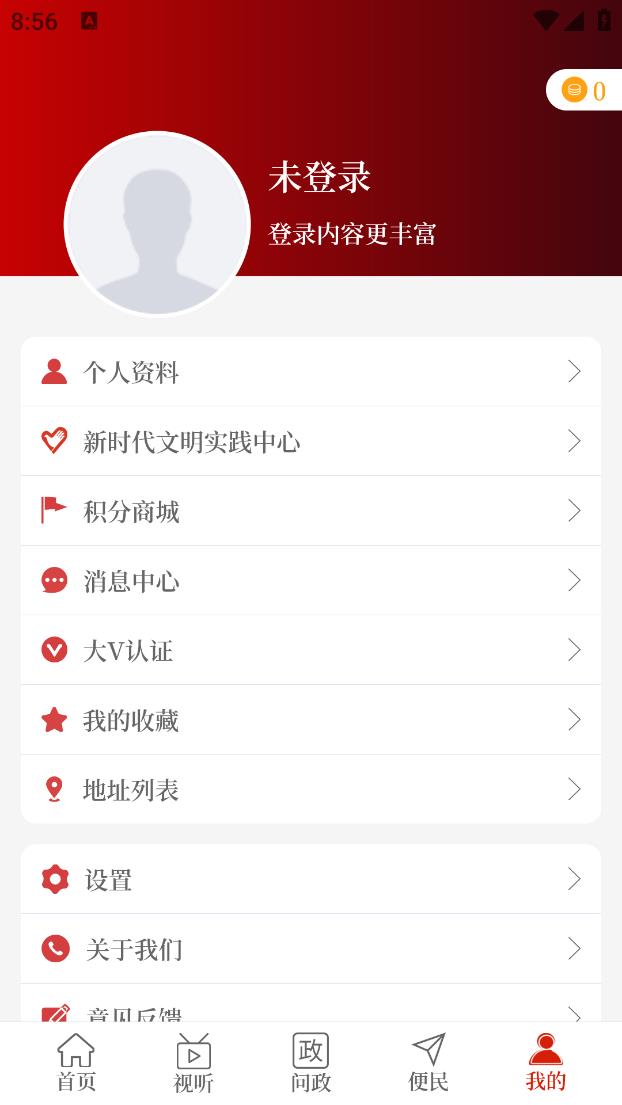Screen dimensions: 622x1105
Task: Open 关于我们
Action: (310, 948)
